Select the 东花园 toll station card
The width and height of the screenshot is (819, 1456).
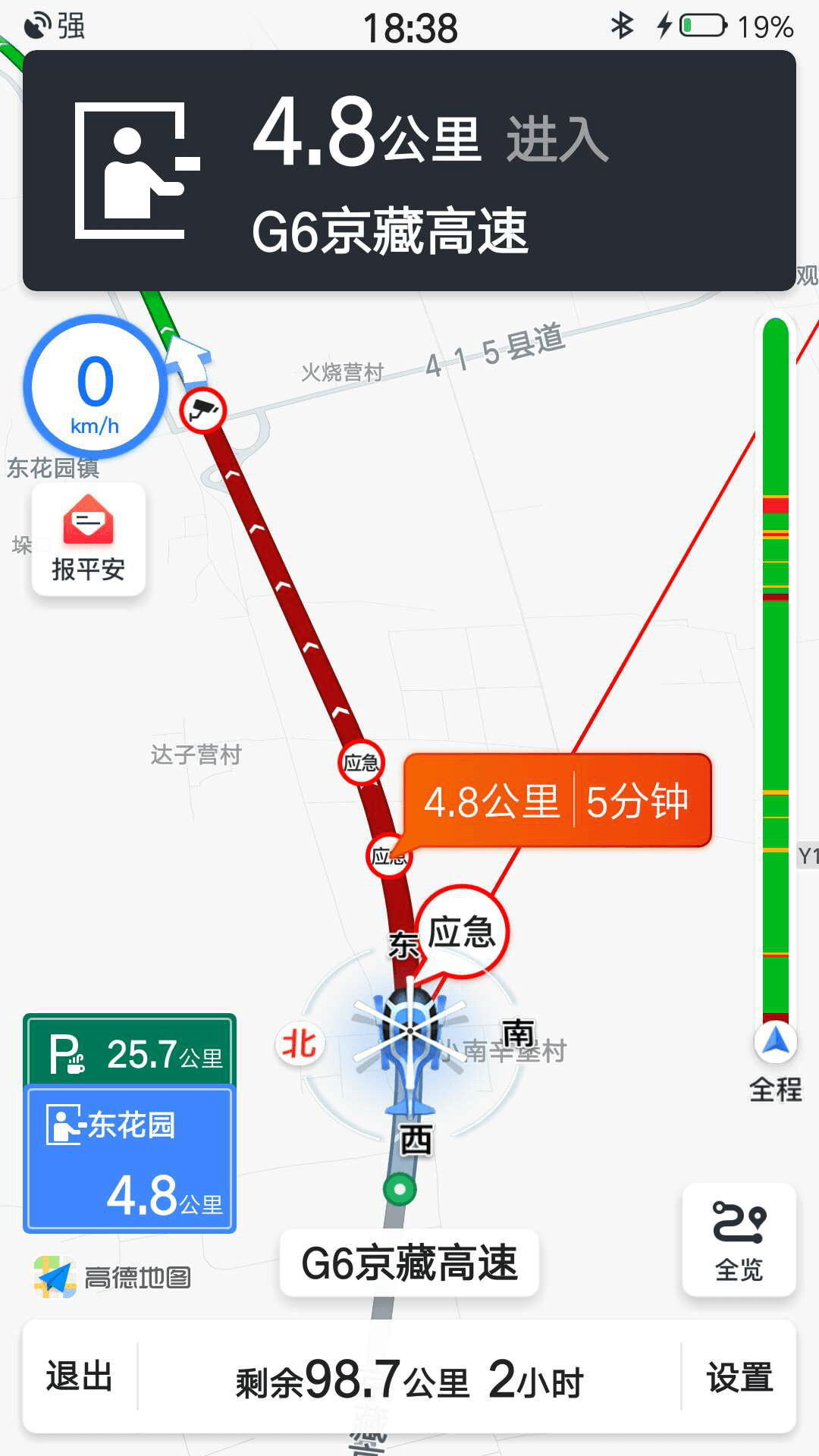point(130,1159)
